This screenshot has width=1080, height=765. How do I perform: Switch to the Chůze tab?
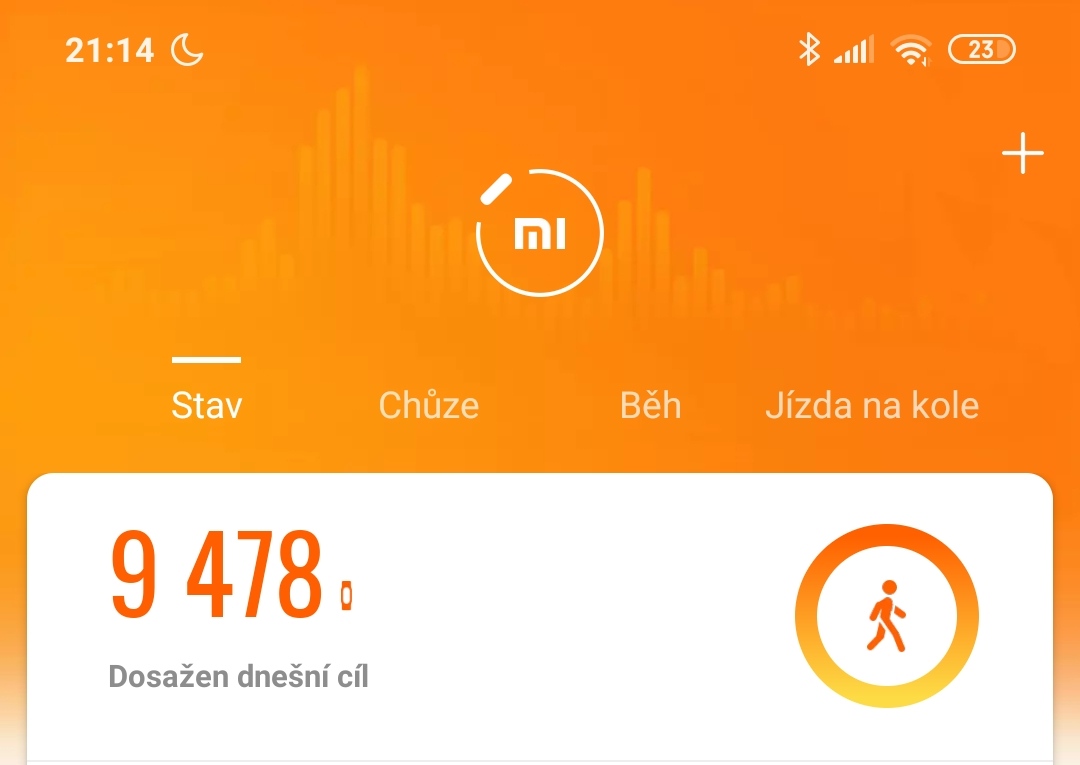coord(428,405)
